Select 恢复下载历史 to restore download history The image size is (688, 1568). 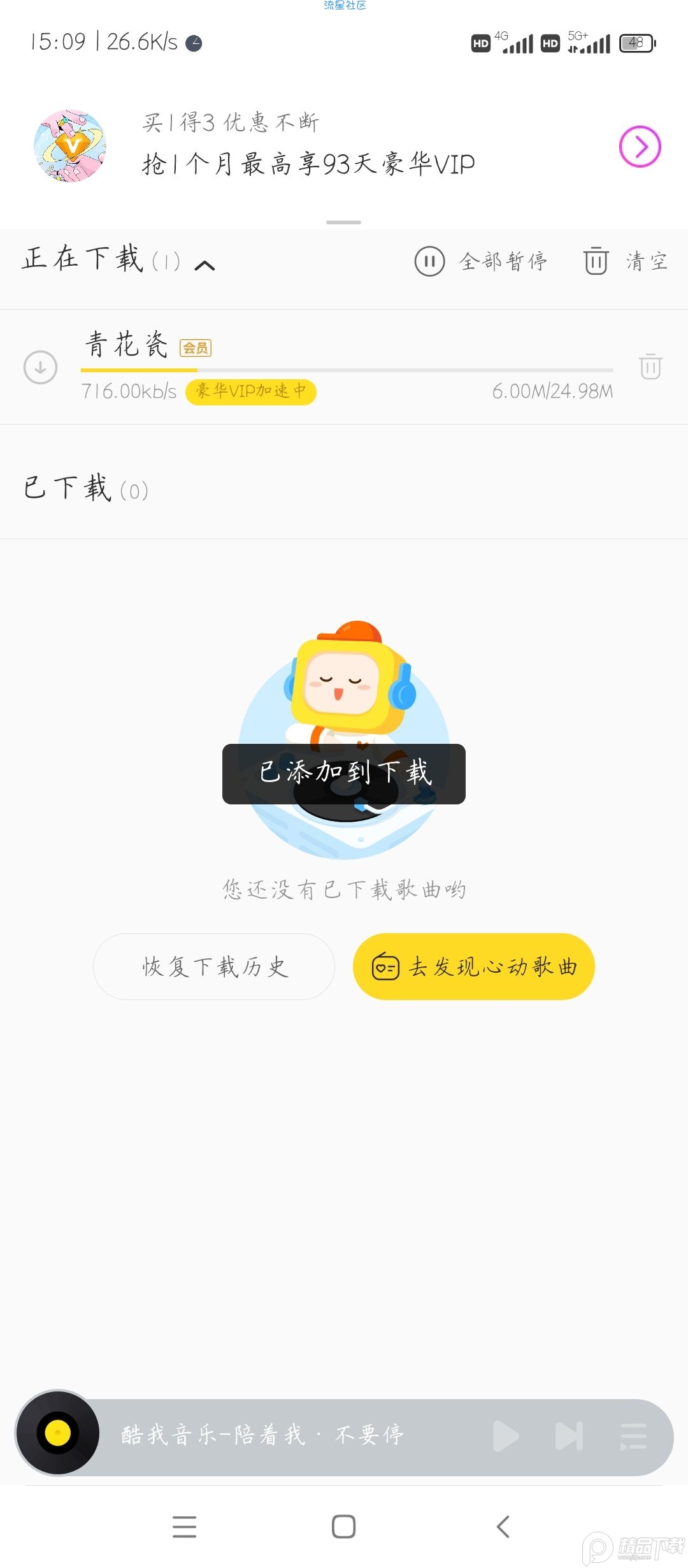(x=213, y=966)
